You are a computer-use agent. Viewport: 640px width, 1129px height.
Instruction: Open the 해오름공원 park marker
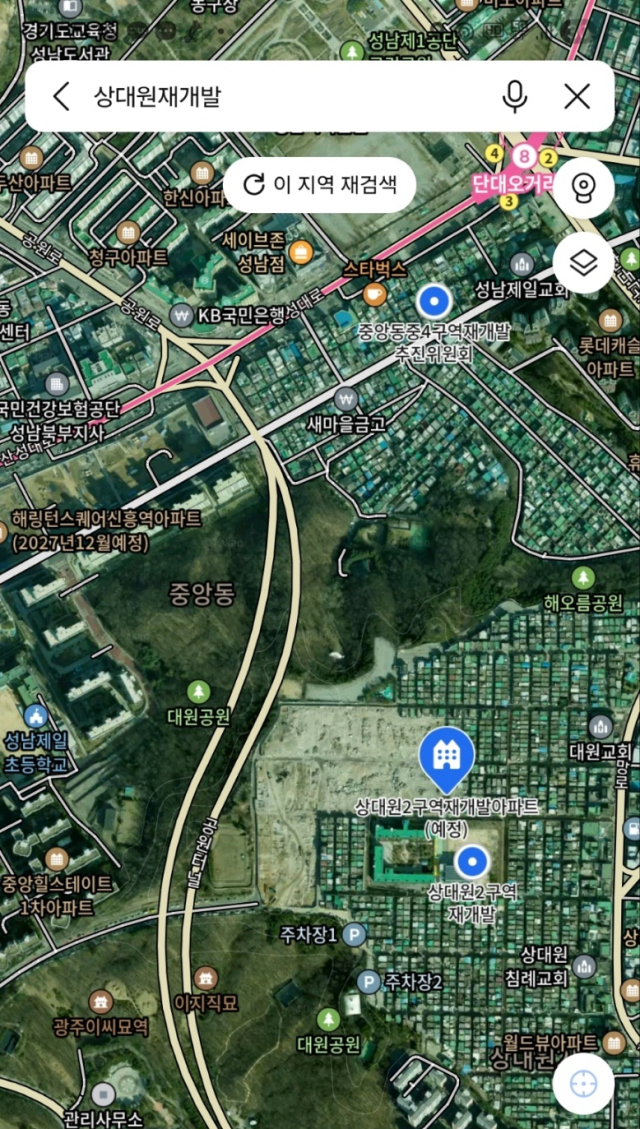[x=584, y=577]
